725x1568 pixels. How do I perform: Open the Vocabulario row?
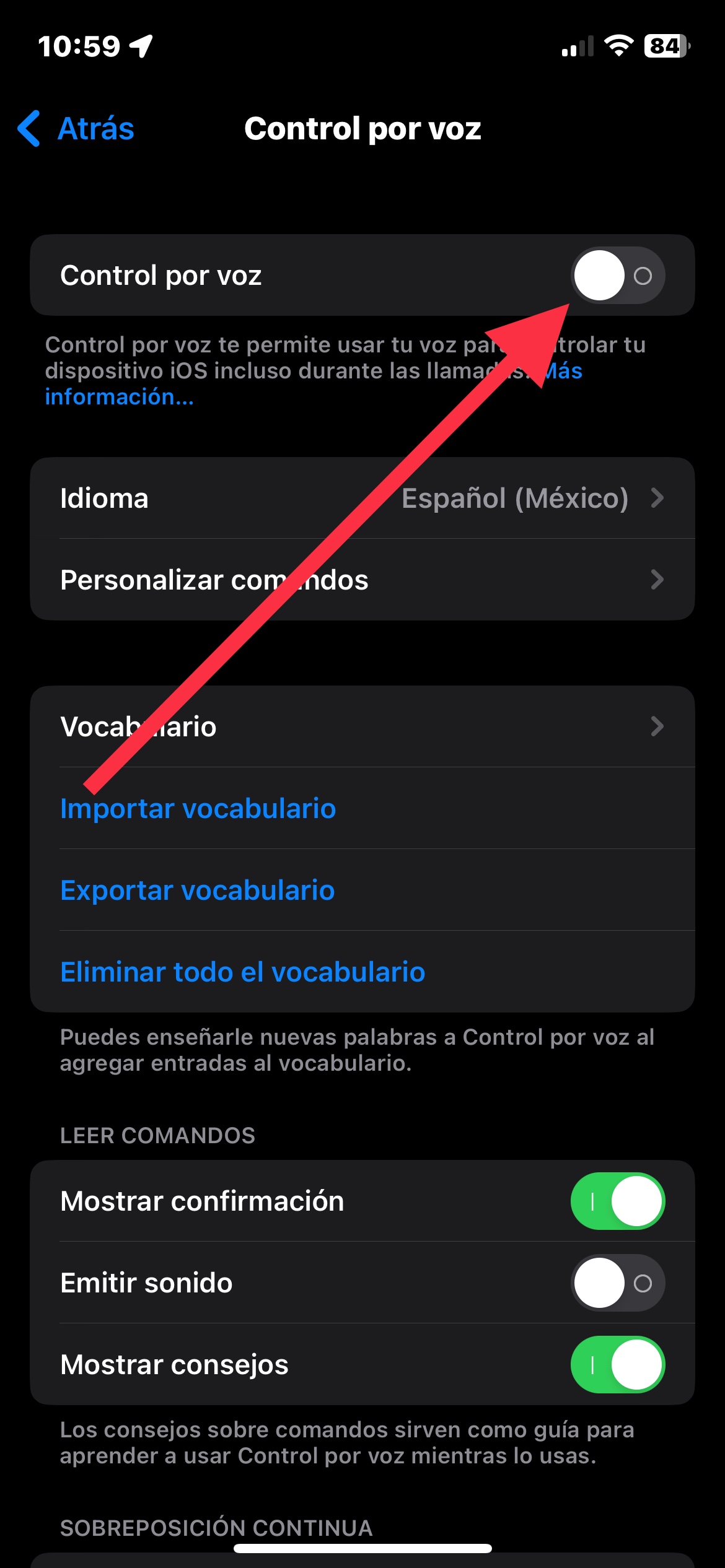(362, 726)
